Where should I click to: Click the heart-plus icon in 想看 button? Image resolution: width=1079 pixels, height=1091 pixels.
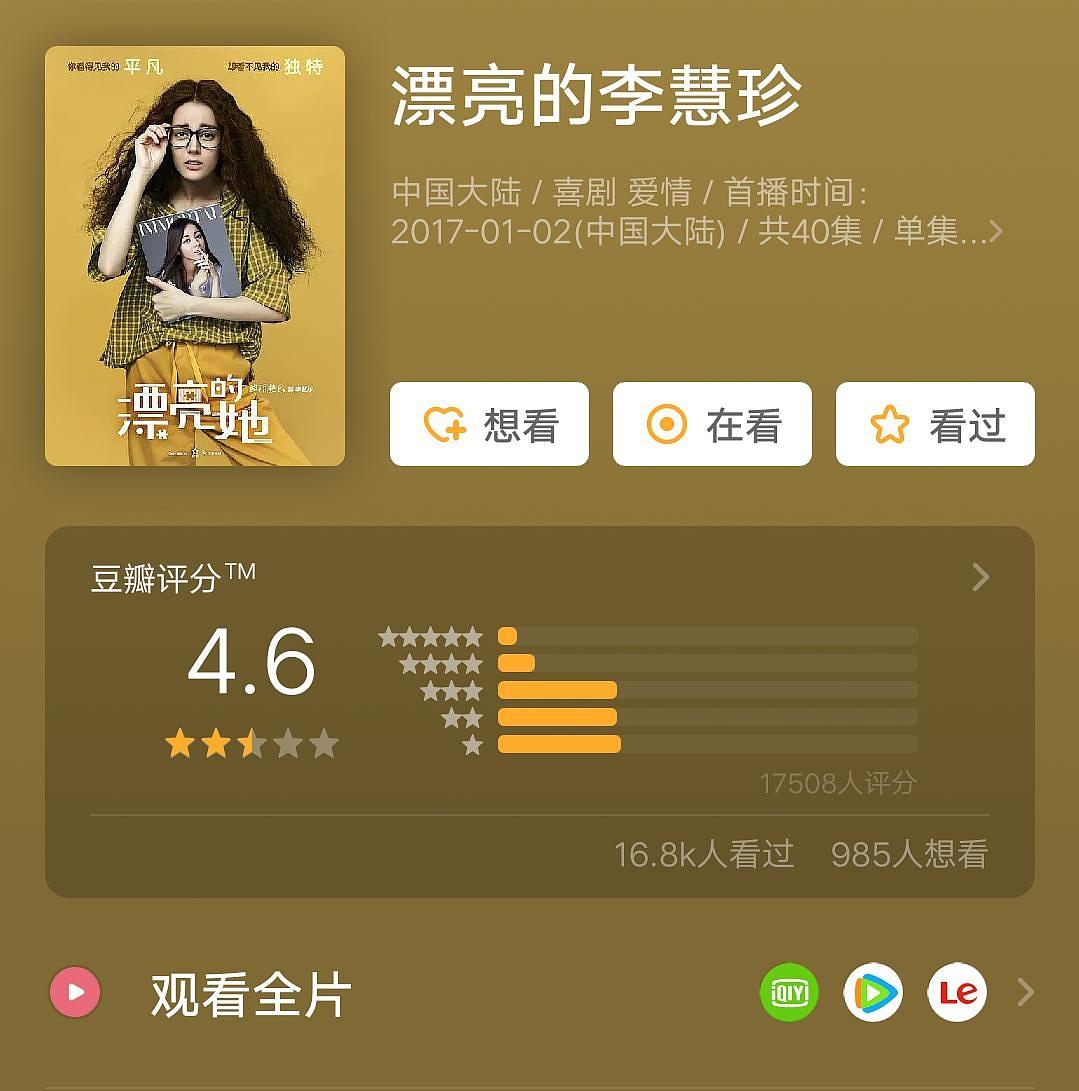tap(448, 424)
